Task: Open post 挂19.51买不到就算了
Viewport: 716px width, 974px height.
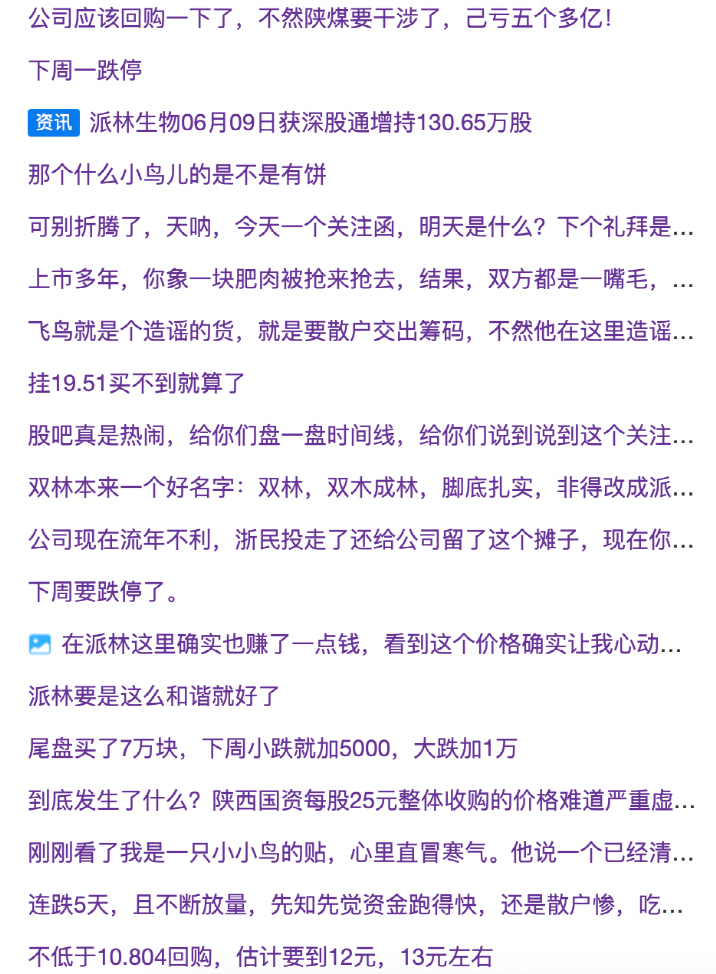Action: [x=131, y=382]
